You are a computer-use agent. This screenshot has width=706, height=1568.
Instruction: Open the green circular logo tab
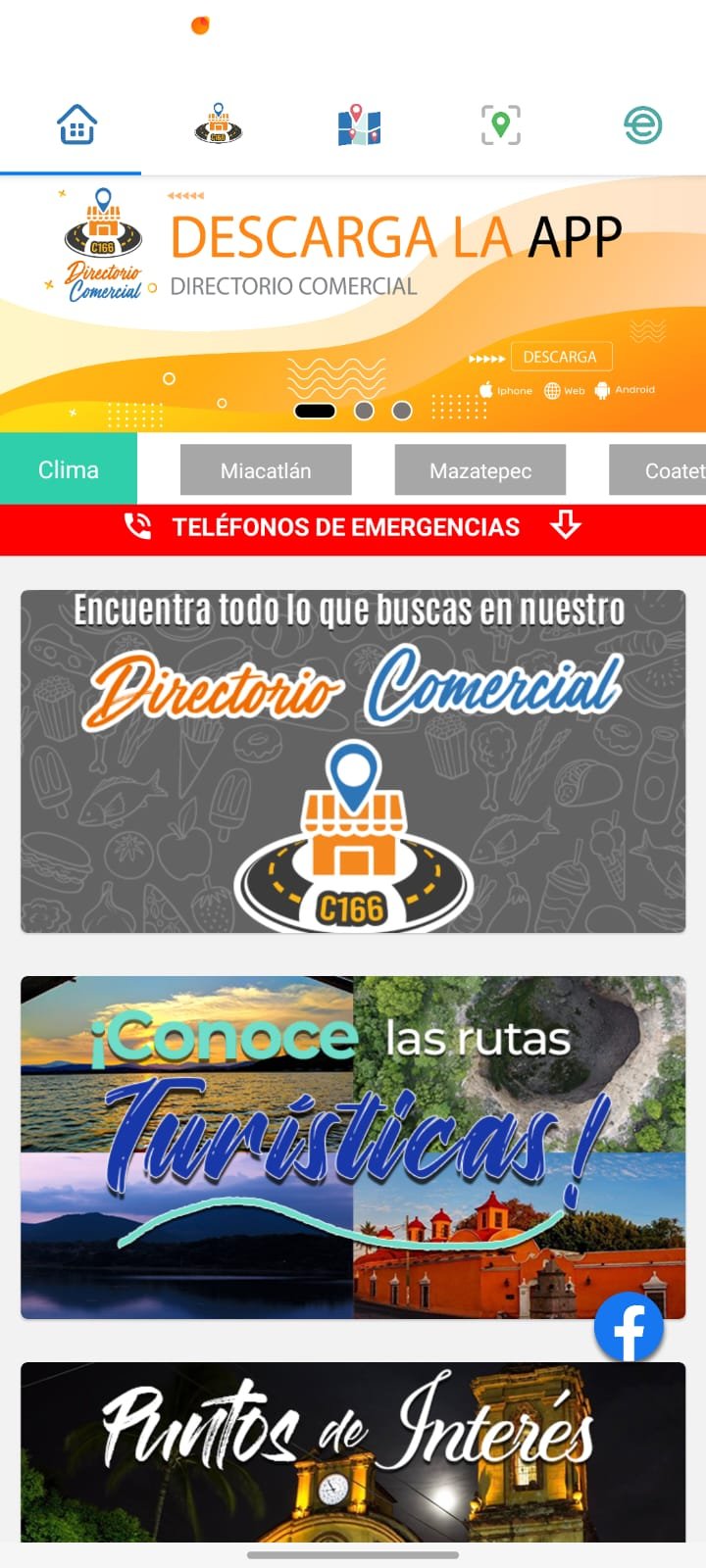point(642,125)
